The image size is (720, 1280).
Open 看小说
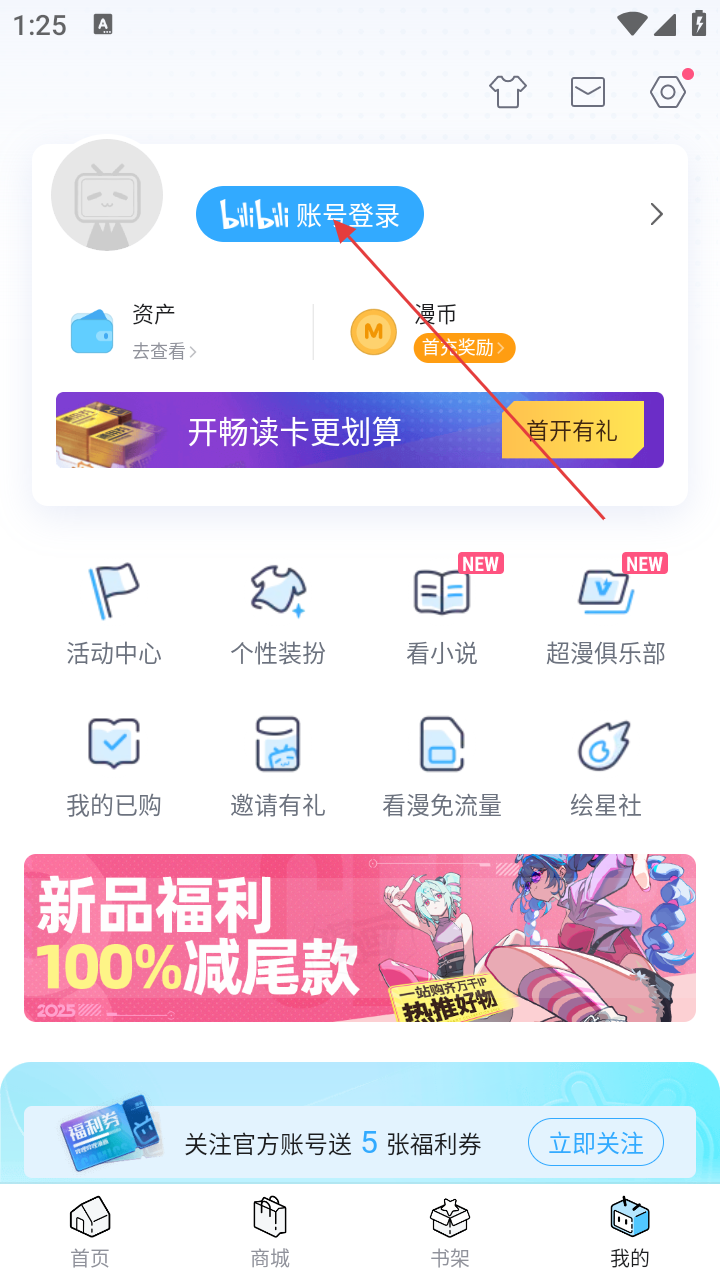[442, 613]
